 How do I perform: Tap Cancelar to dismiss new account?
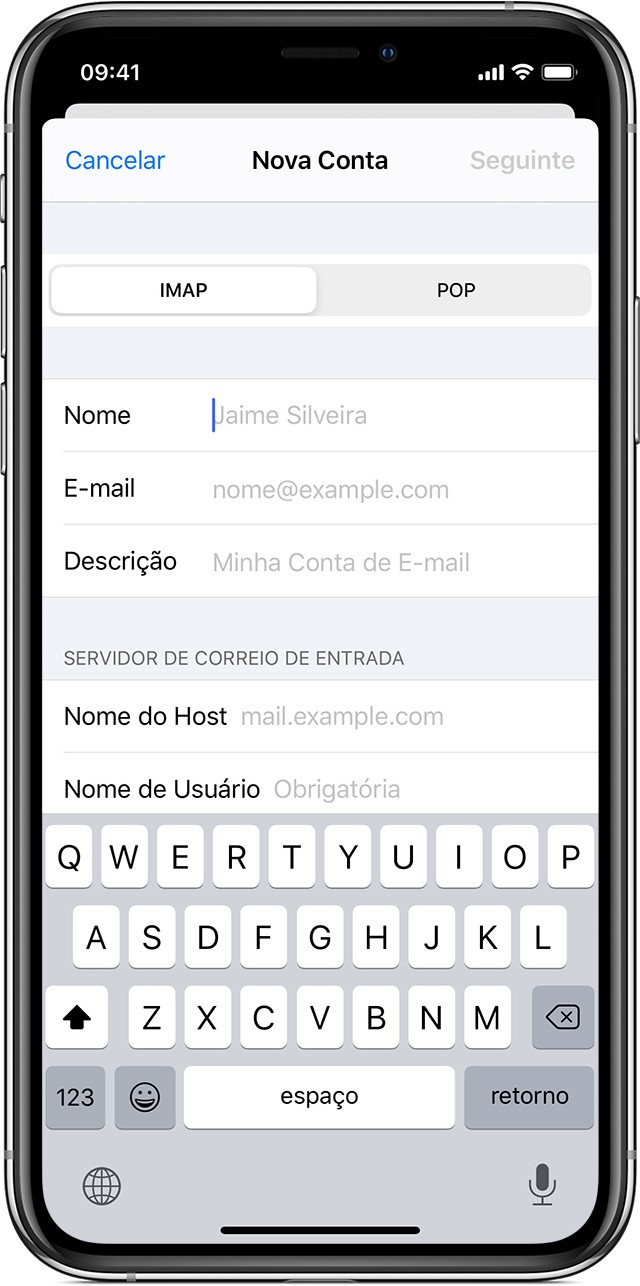115,161
